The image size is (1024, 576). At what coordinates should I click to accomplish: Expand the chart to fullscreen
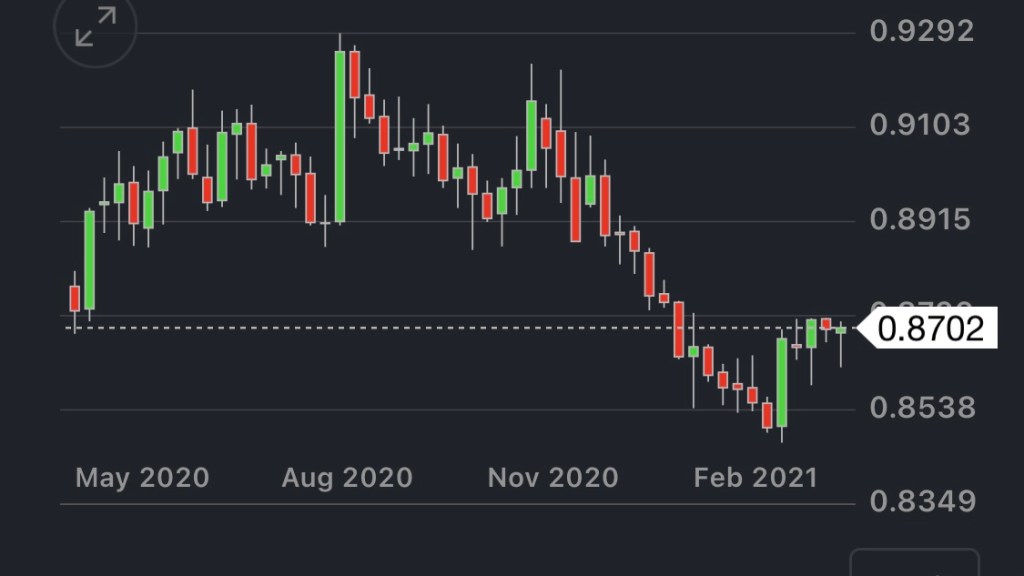click(x=96, y=27)
